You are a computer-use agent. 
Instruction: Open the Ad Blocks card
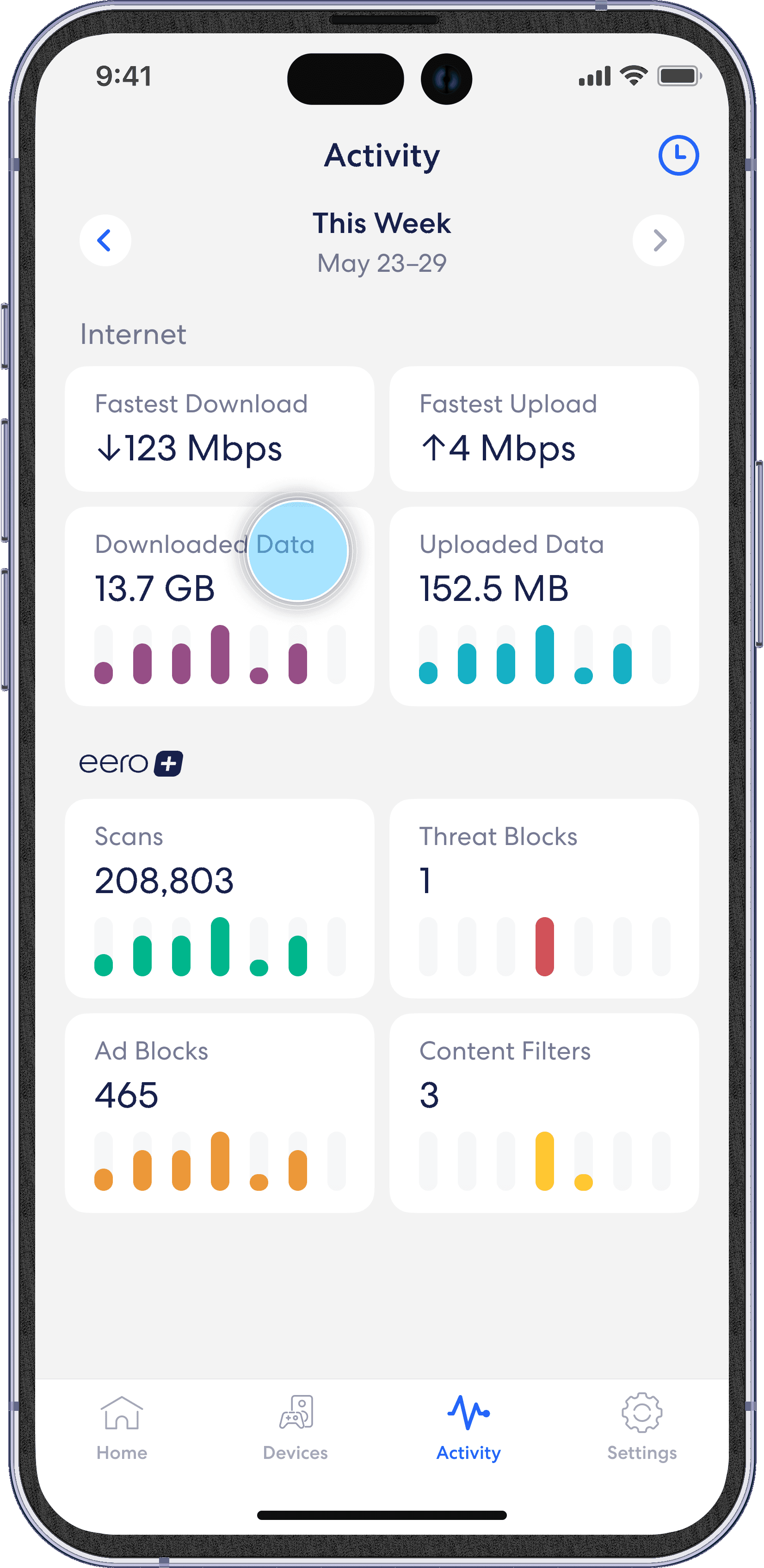click(x=219, y=1113)
